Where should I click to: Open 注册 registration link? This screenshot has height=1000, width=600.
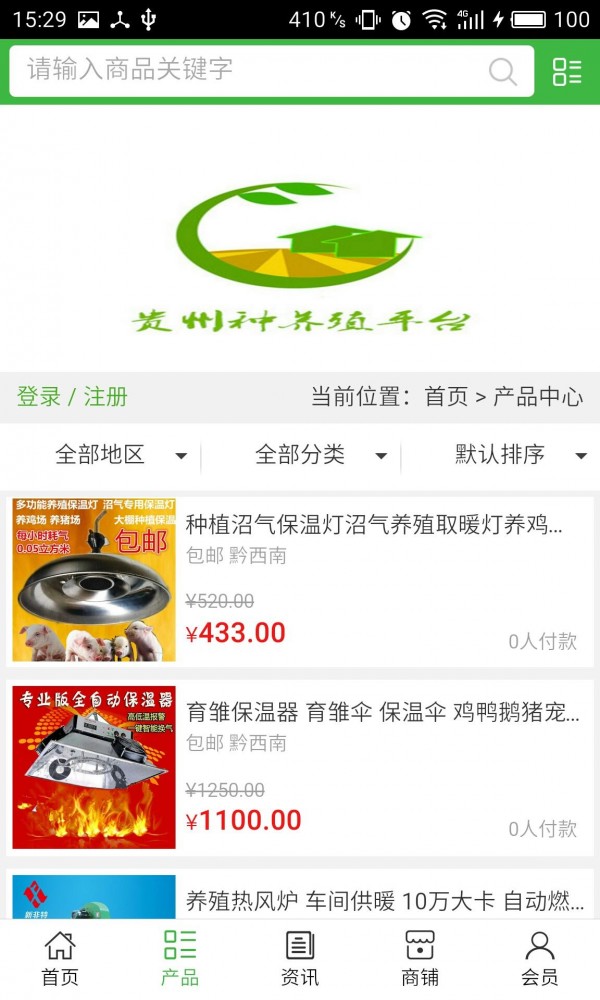(x=106, y=397)
